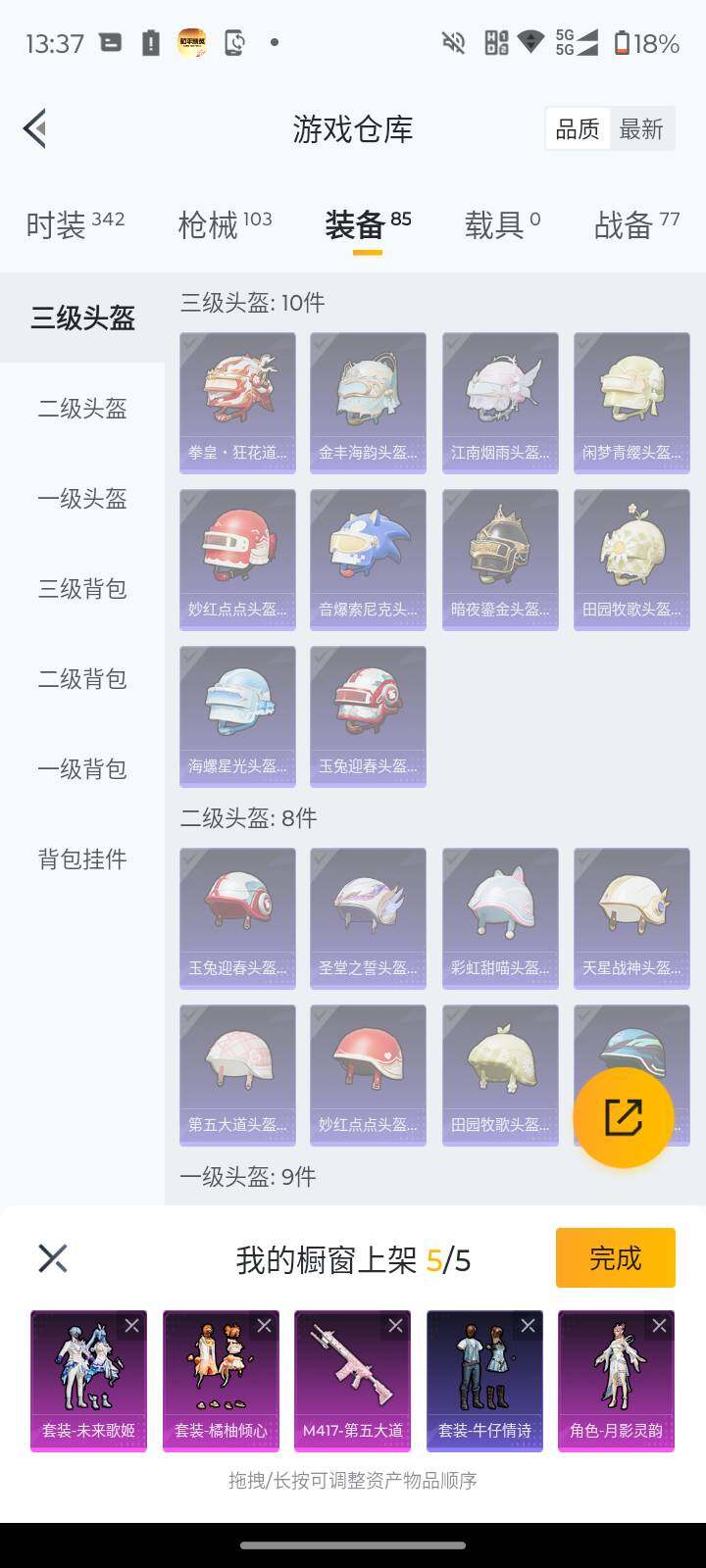Tap the 完成 button to finish

click(615, 1257)
